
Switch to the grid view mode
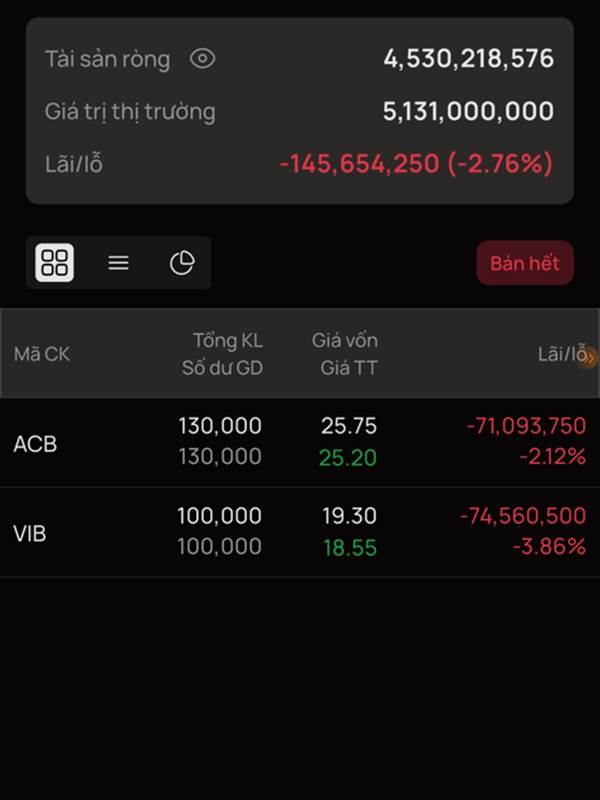(x=55, y=263)
